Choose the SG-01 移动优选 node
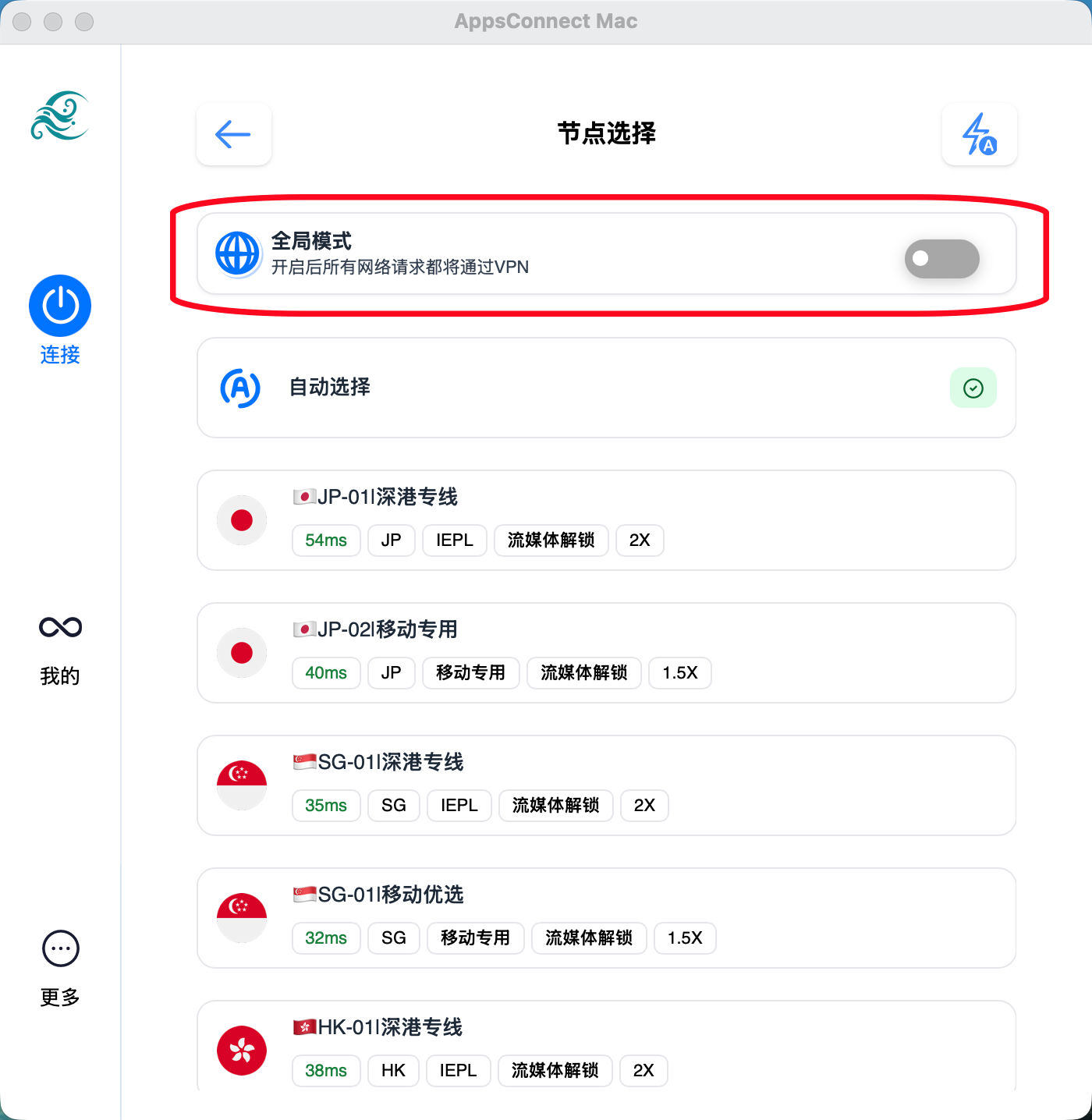Image resolution: width=1092 pixels, height=1120 pixels. click(606, 917)
